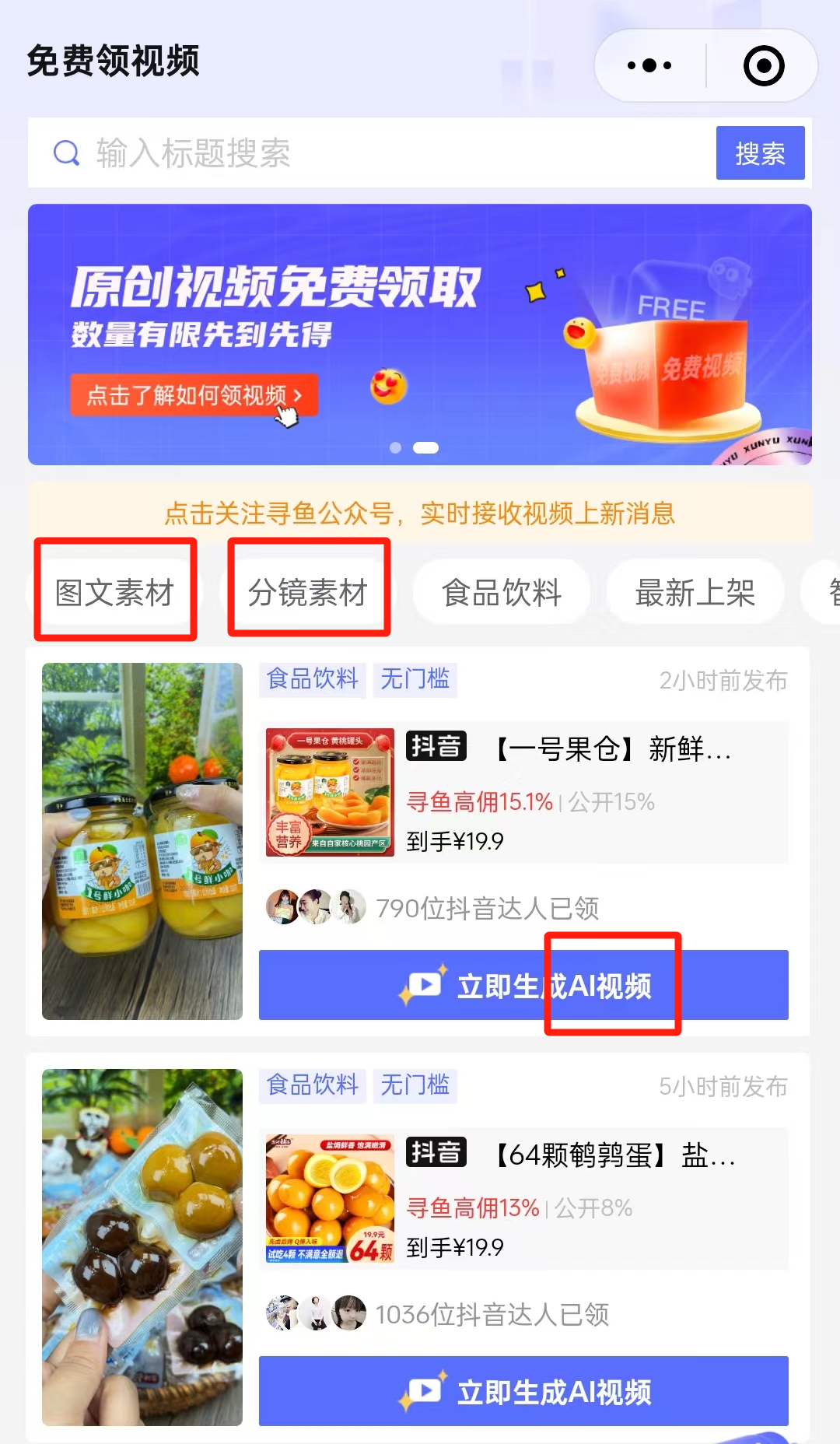The image size is (840, 1444).
Task: Open the 64颗鹌鹑蛋 product card
Action: 523,1198
